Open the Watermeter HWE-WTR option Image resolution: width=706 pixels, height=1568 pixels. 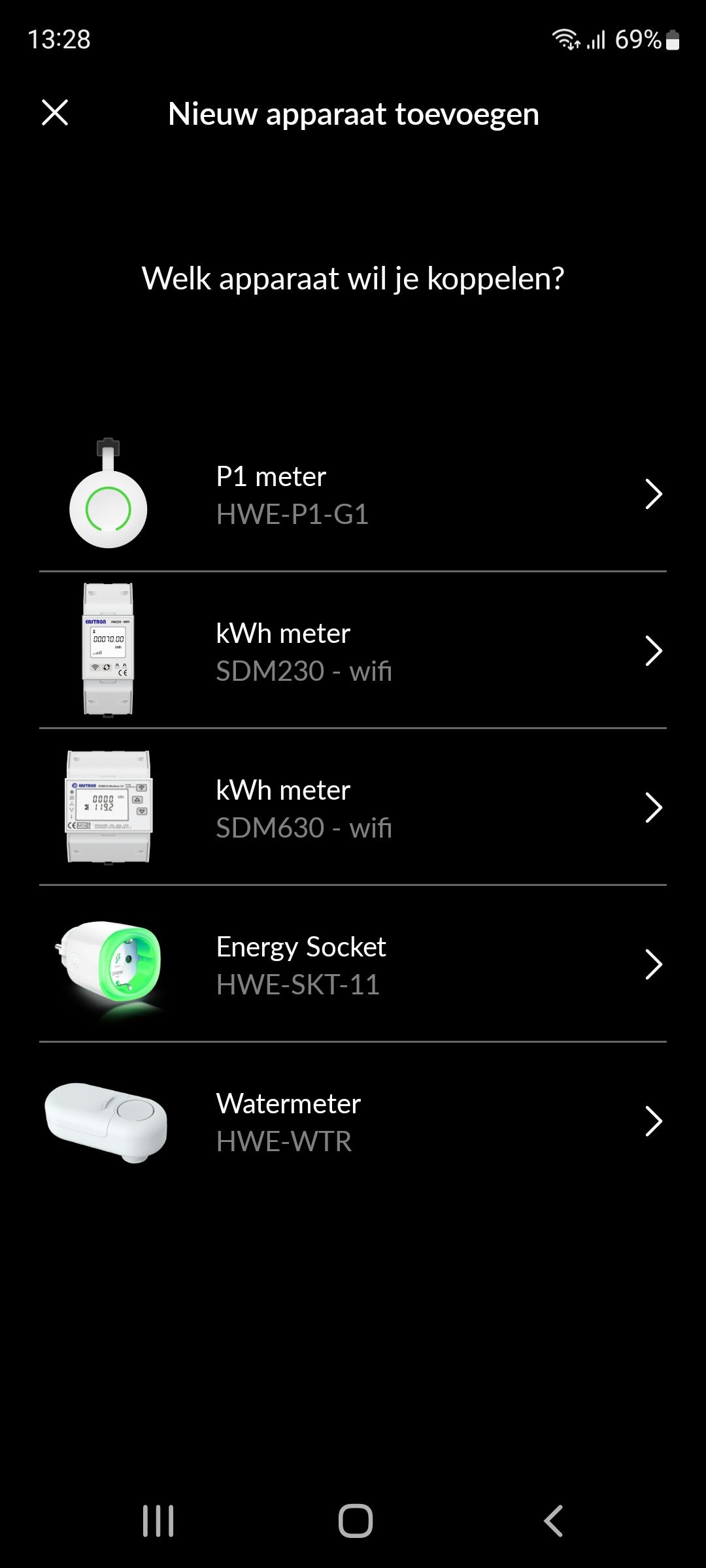click(353, 1121)
